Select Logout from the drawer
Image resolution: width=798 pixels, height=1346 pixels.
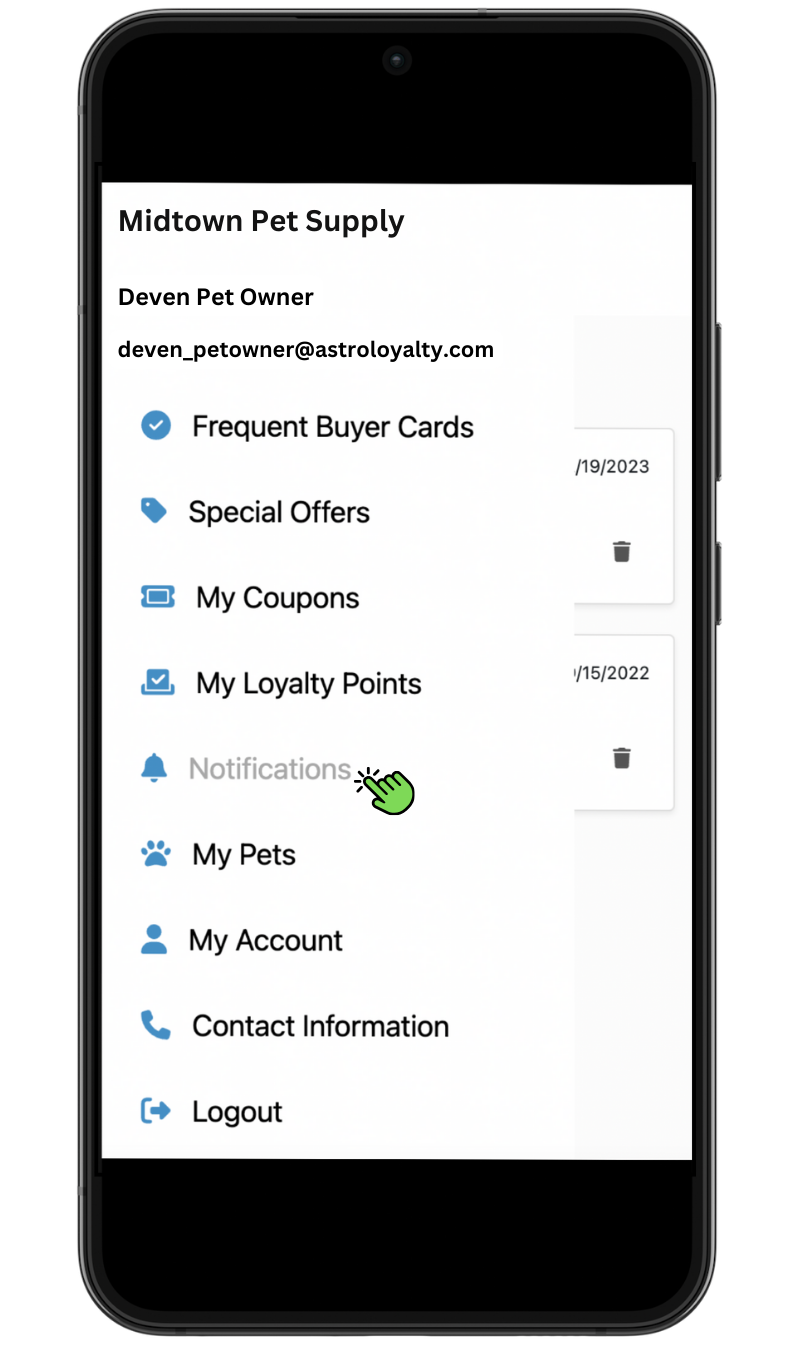(237, 1112)
